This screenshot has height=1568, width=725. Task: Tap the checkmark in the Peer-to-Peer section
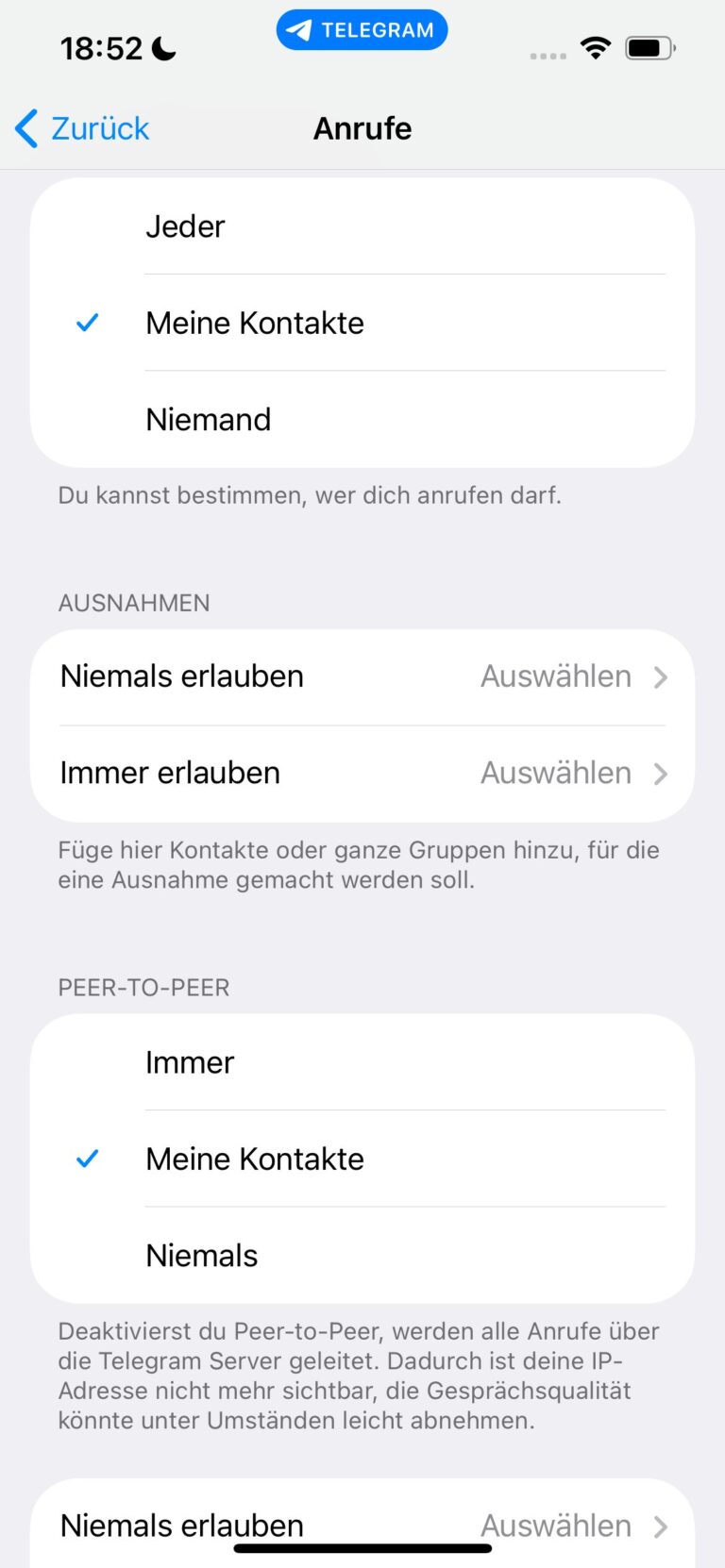pos(87,1159)
